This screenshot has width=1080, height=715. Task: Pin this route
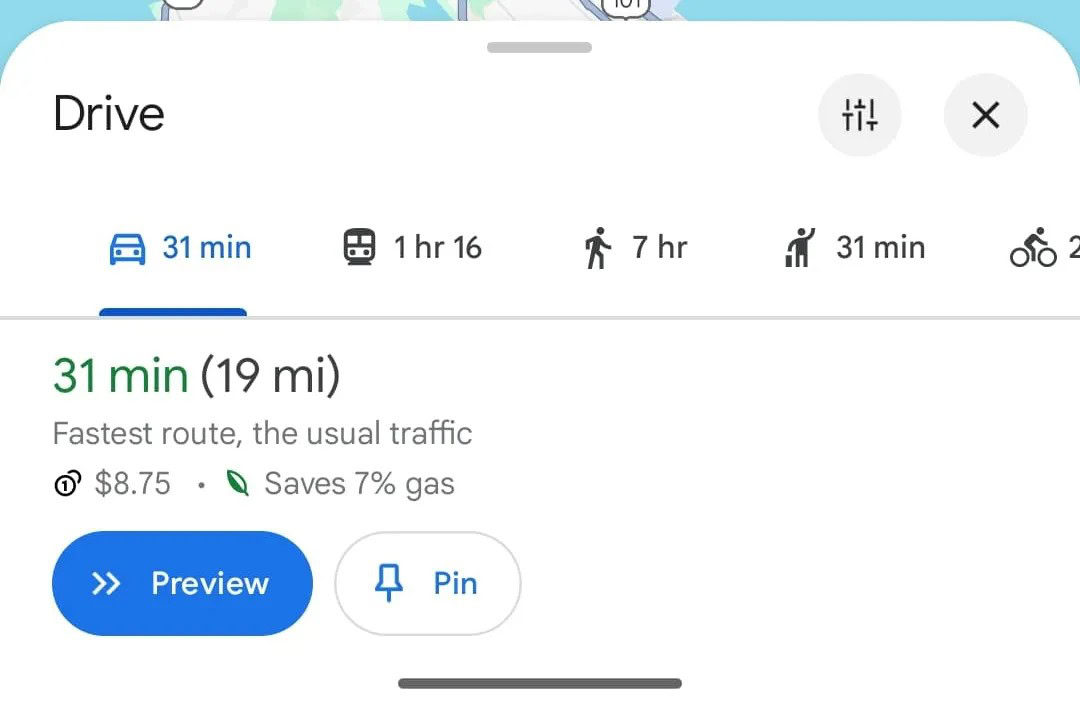click(x=427, y=583)
